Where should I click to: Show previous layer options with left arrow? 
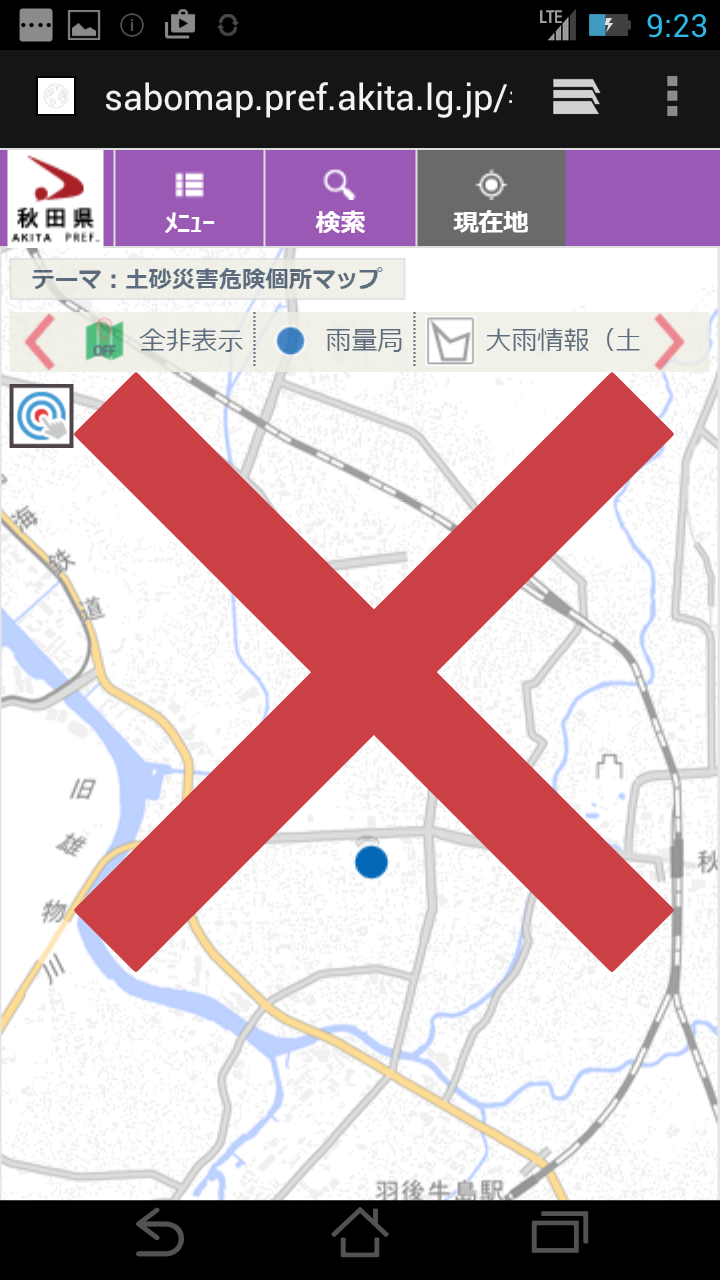tap(38, 342)
